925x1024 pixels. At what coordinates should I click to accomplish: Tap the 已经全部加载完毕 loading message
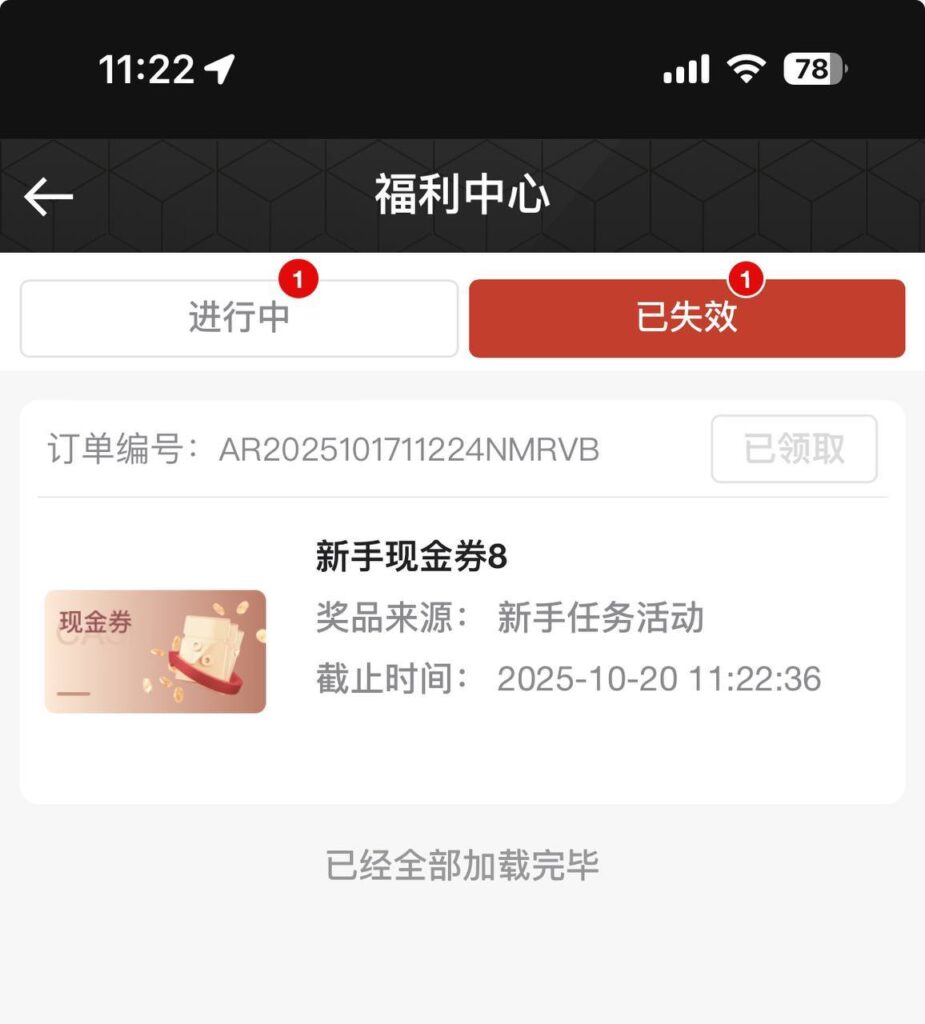coord(462,866)
